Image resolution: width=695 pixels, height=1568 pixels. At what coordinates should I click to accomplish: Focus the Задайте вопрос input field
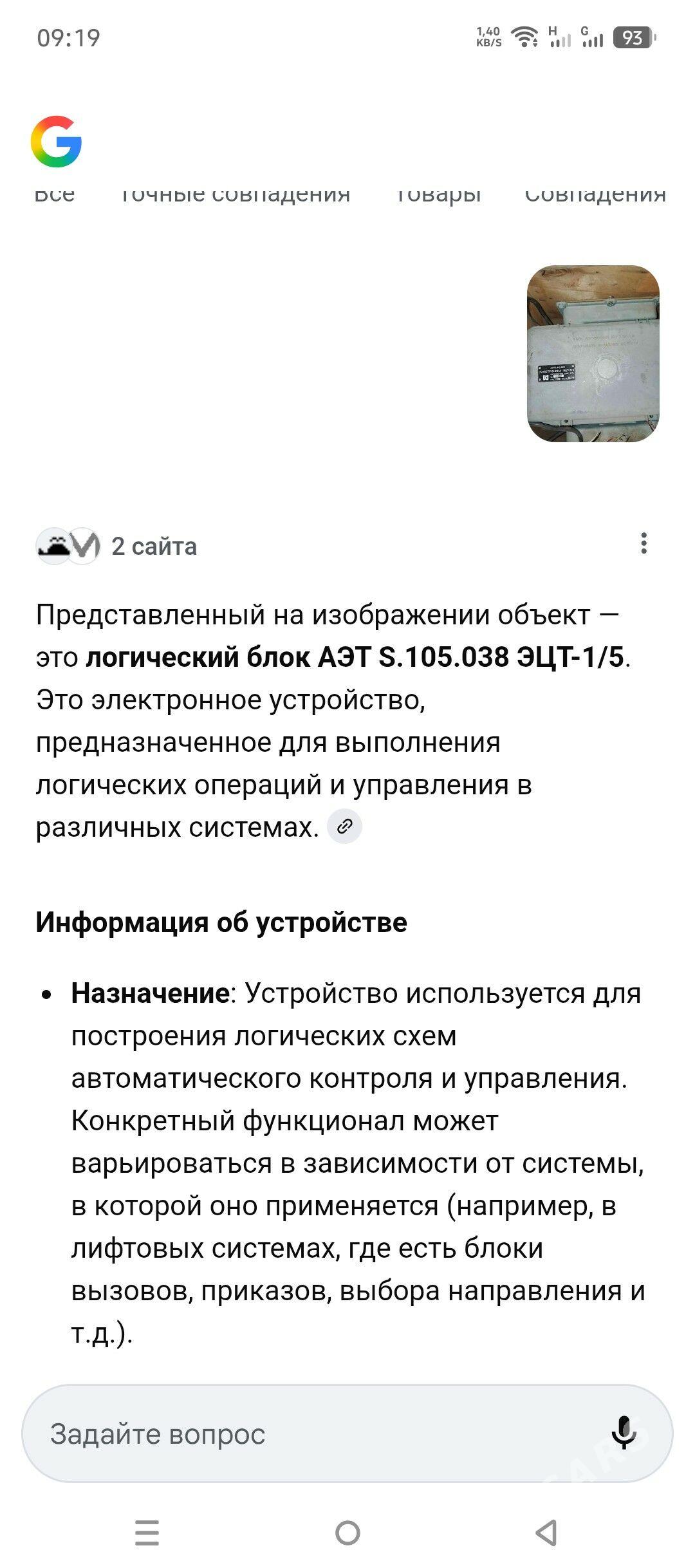point(309,1434)
